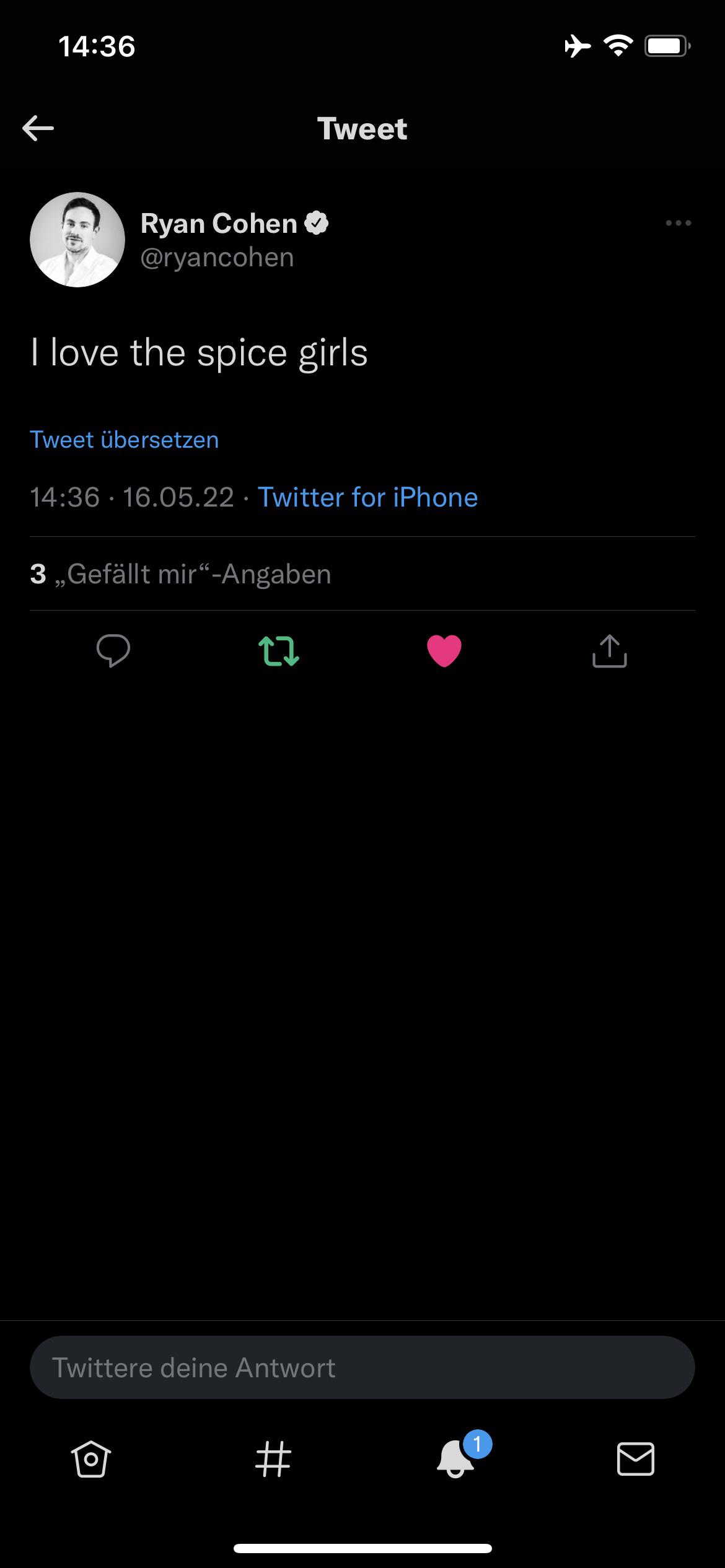Viewport: 725px width, 1568px height.
Task: Share this tweet
Action: pyautogui.click(x=610, y=651)
